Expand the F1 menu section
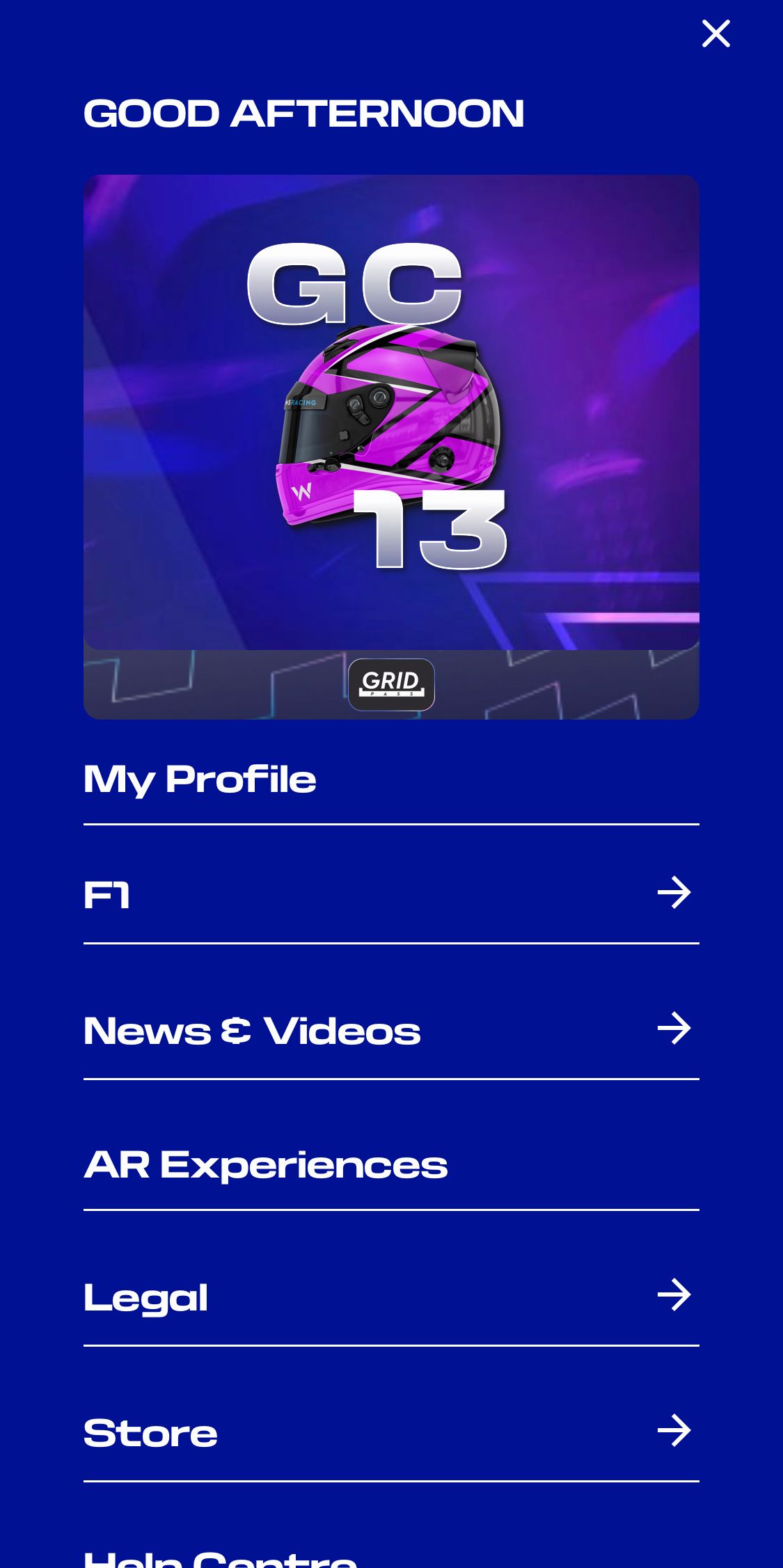 tap(391, 894)
